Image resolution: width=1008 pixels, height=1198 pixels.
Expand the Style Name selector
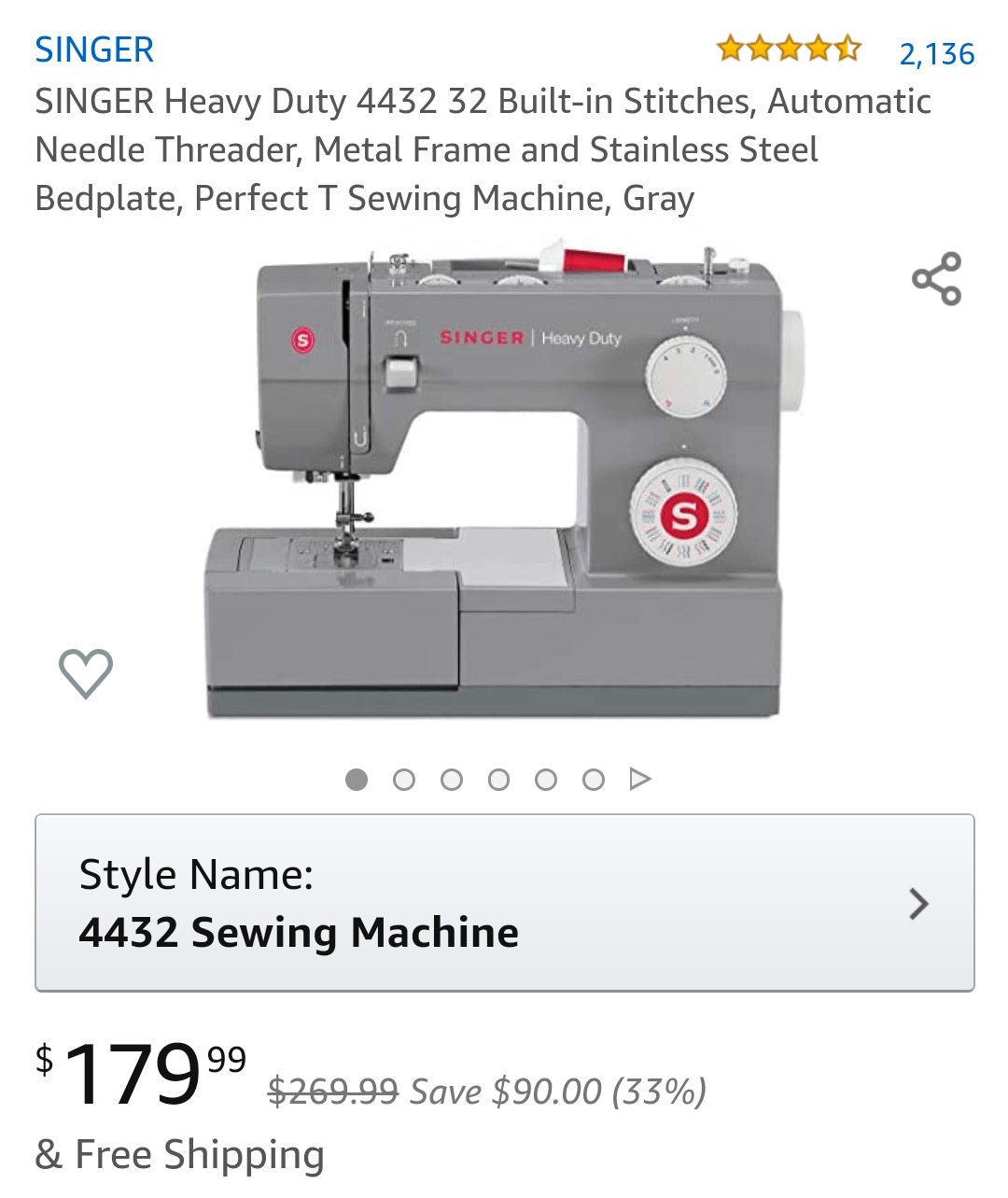(502, 903)
